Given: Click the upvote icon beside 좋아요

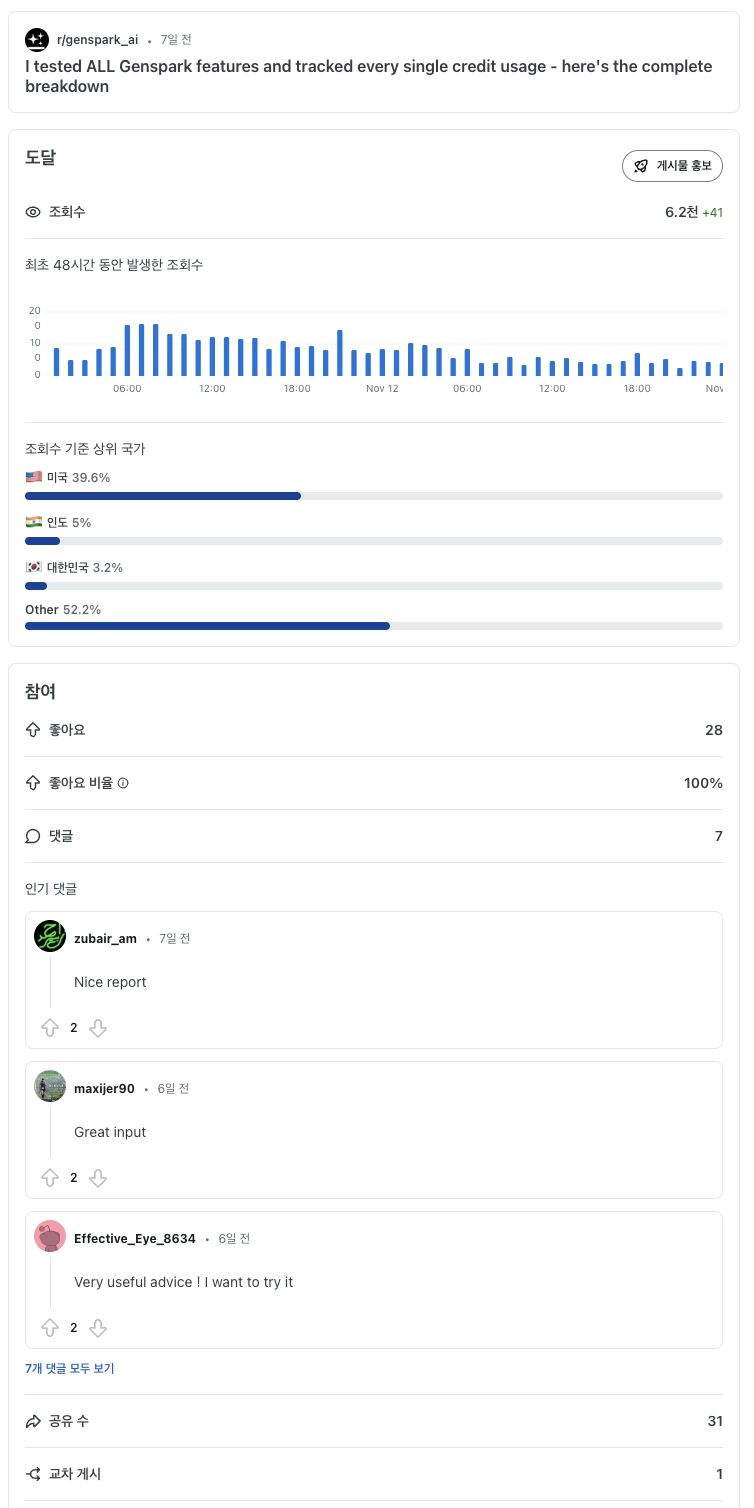Looking at the screenshot, I should pyautogui.click(x=33, y=729).
